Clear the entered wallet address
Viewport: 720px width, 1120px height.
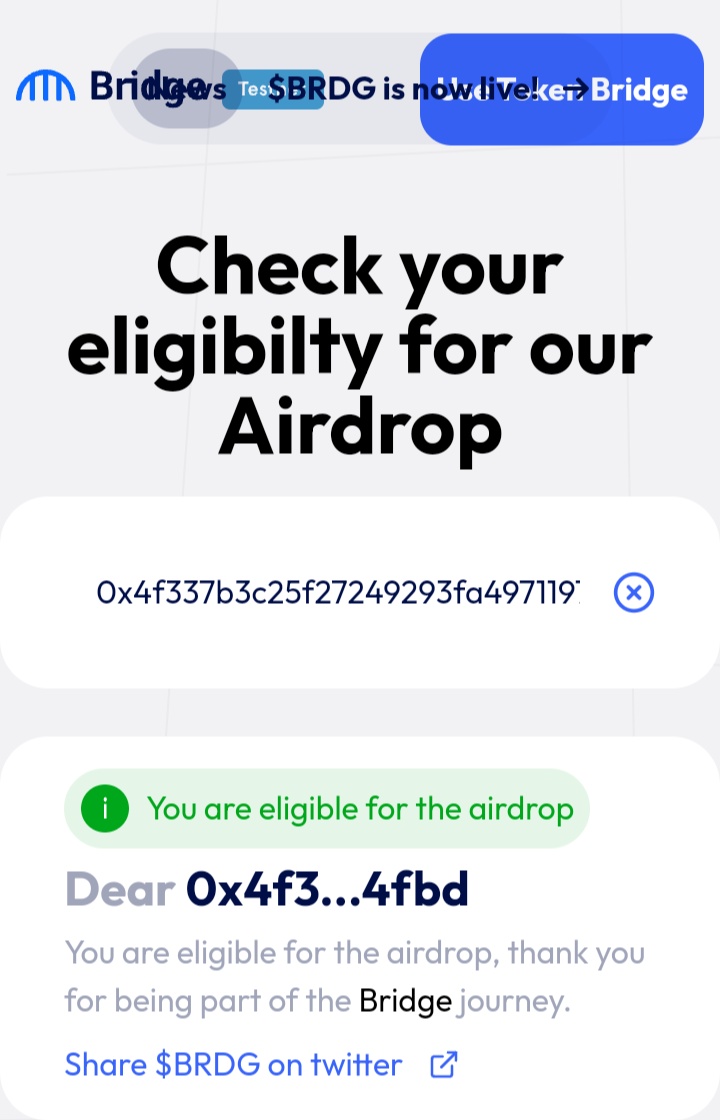[x=633, y=593]
